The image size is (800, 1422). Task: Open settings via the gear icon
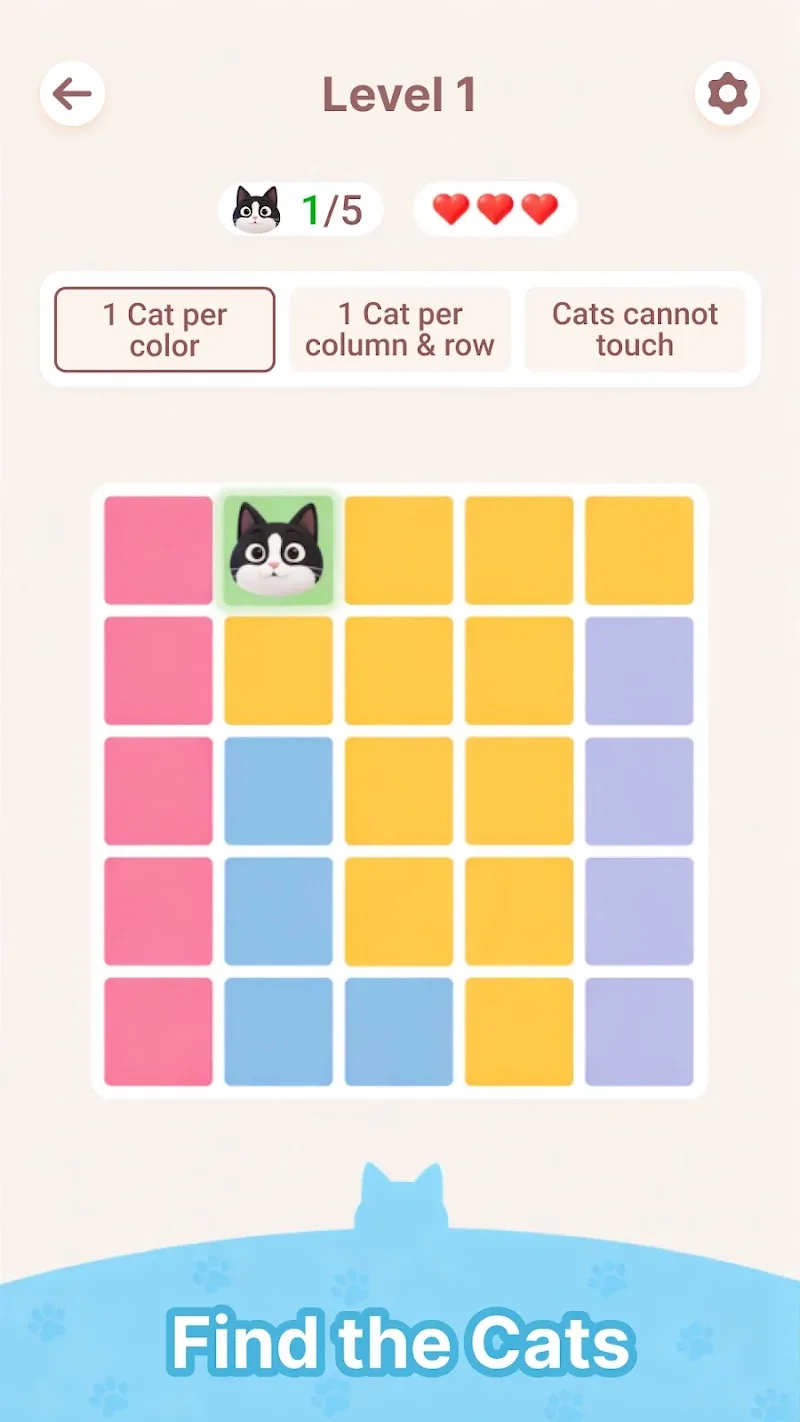[x=727, y=94]
